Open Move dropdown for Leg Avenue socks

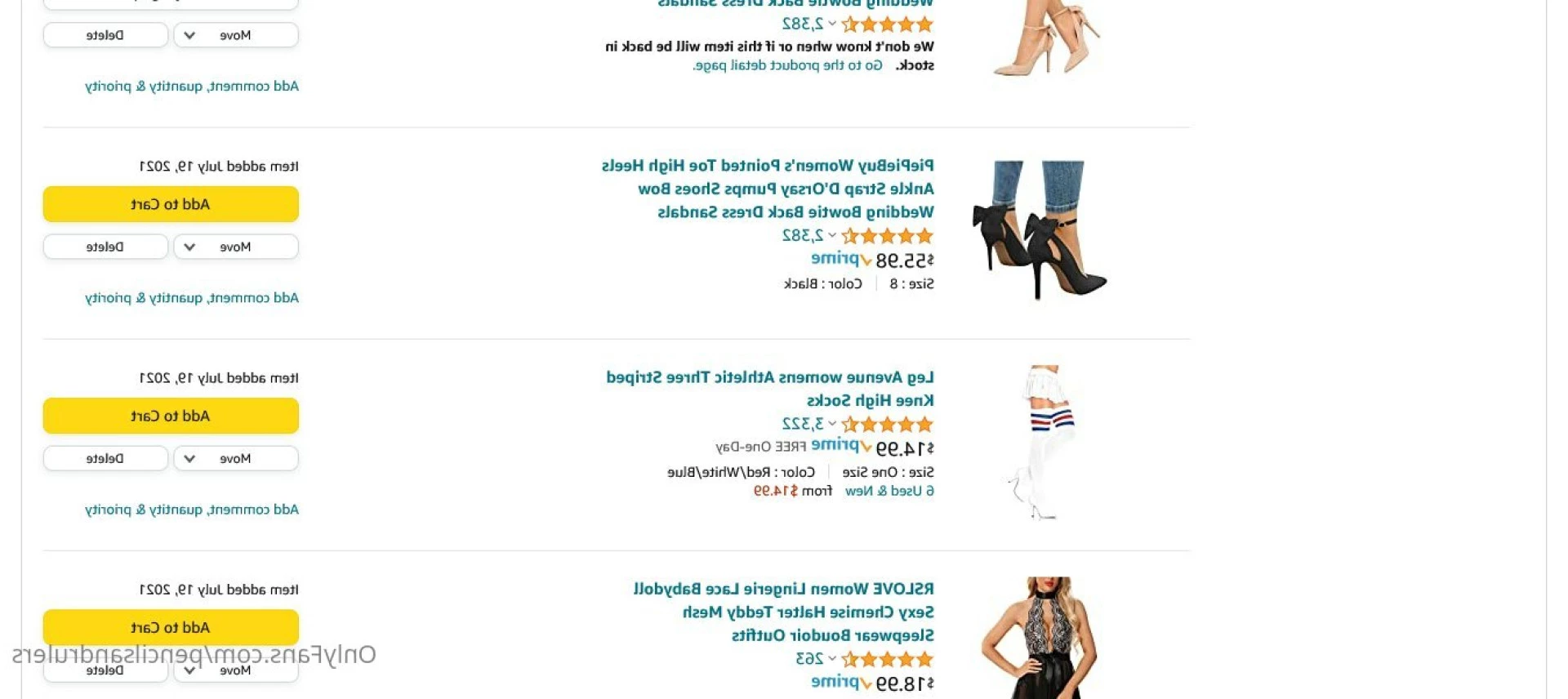[x=235, y=458]
